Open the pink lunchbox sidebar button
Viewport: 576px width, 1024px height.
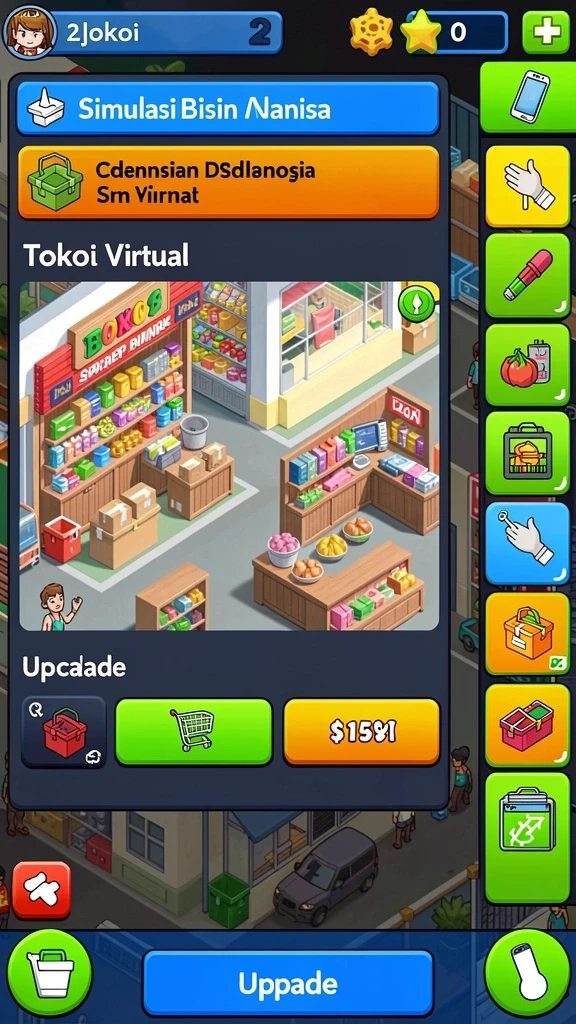[x=528, y=725]
